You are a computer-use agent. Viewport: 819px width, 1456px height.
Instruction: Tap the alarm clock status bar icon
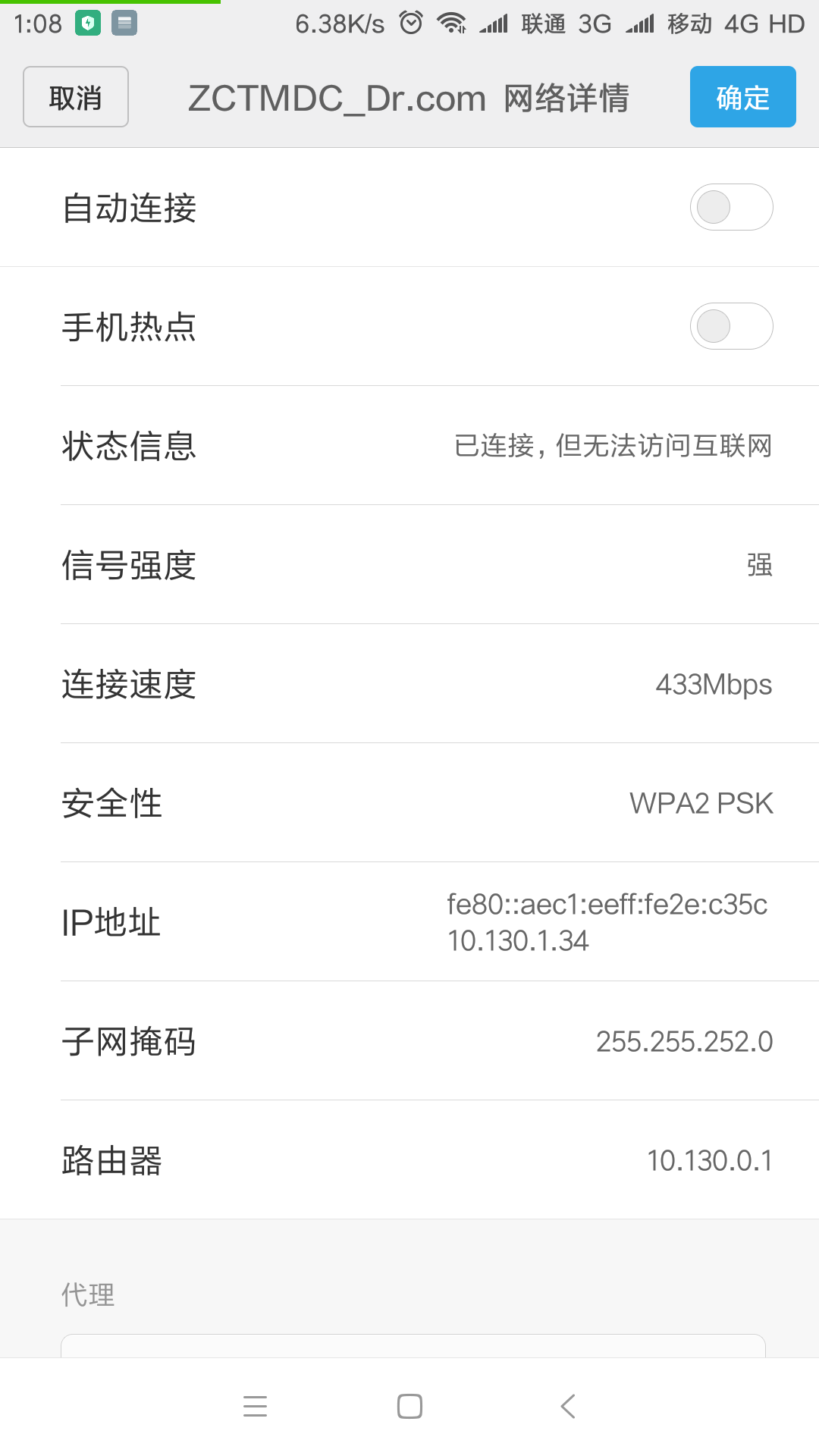(410, 23)
